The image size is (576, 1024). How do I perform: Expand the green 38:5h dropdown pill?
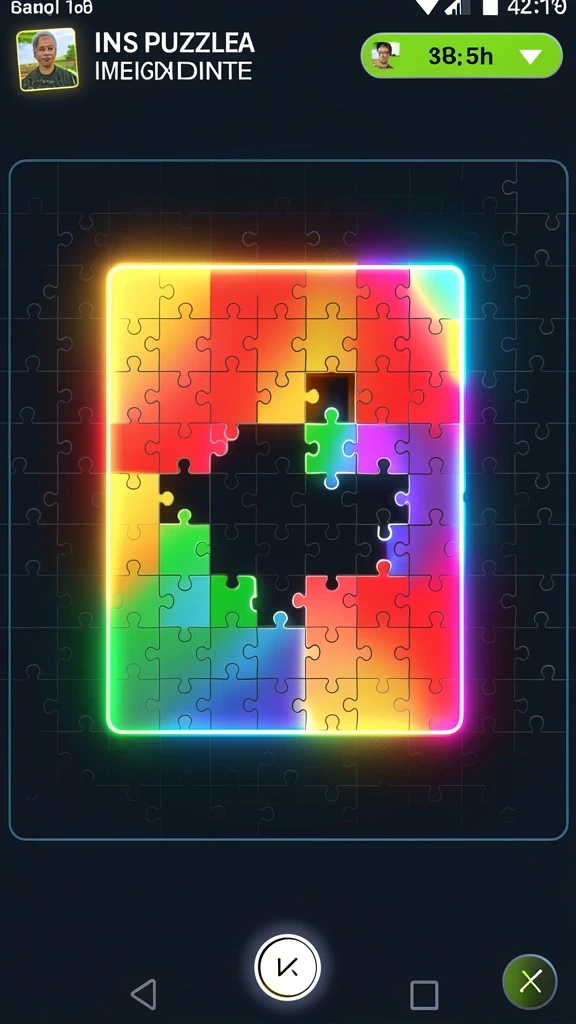[x=461, y=56]
